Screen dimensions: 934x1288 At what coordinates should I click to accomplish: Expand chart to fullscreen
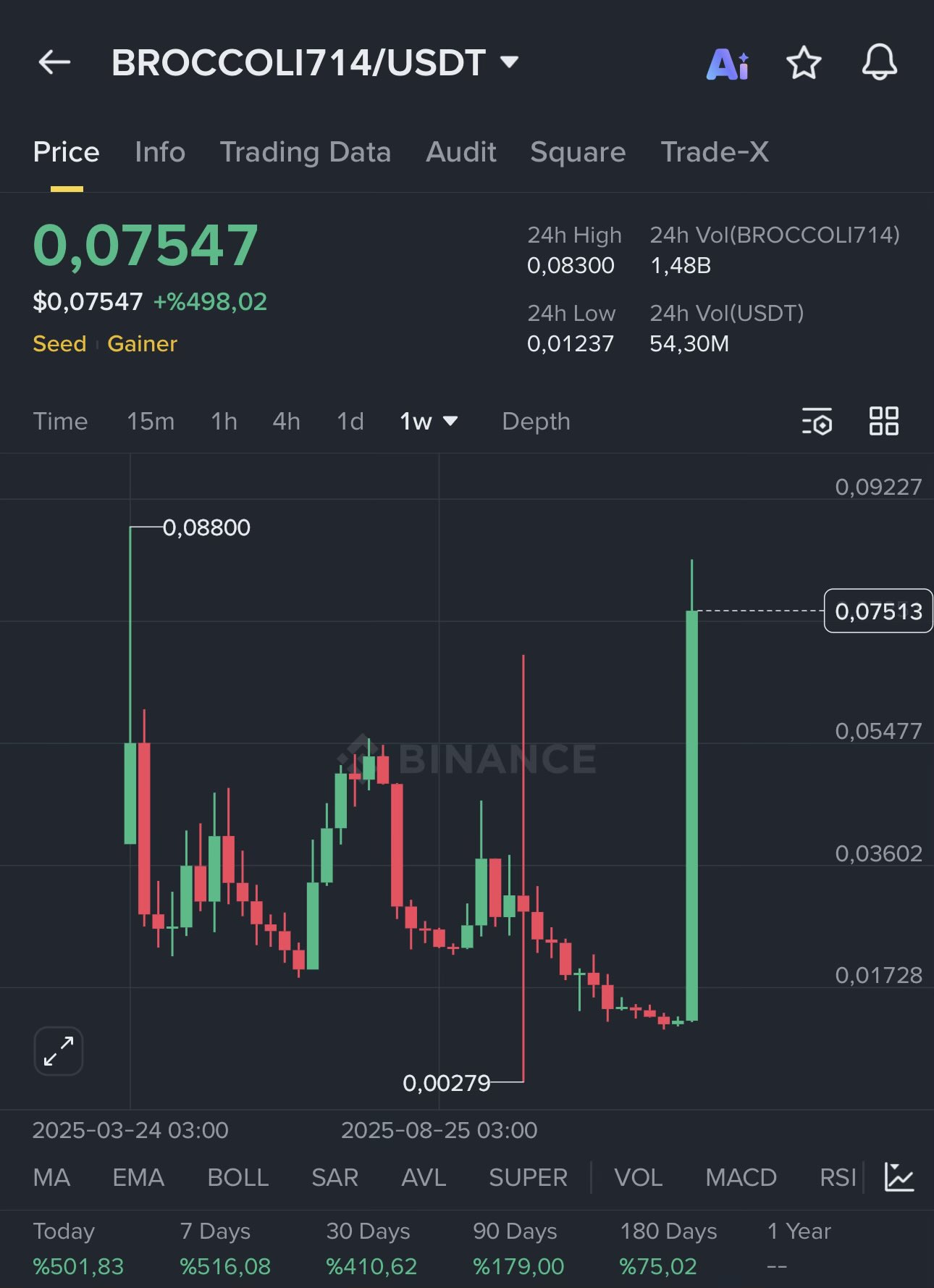click(x=59, y=1051)
